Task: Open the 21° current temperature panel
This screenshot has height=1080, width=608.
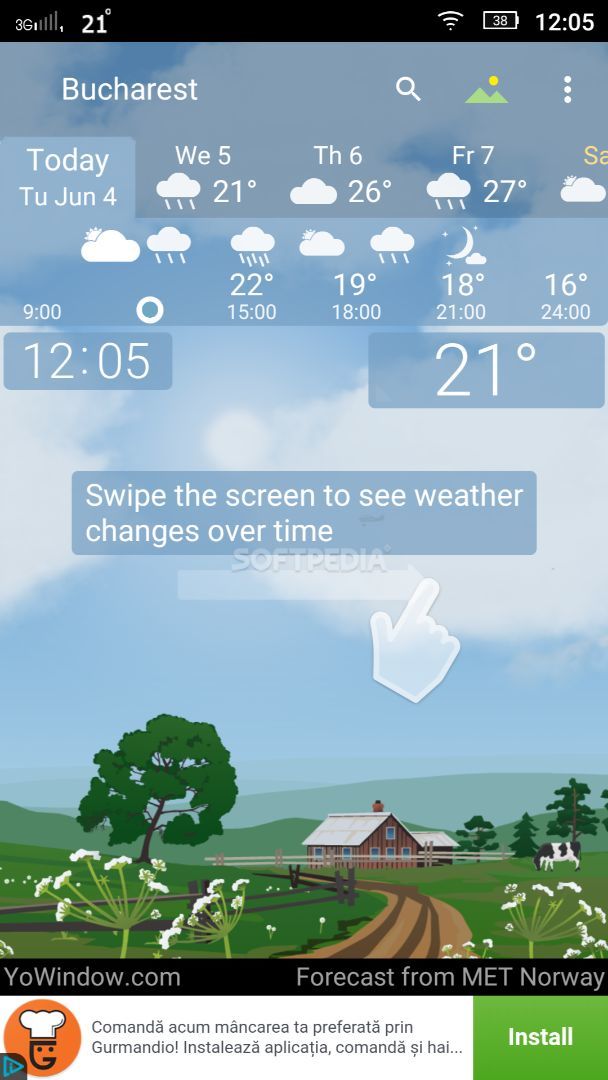Action: click(486, 370)
